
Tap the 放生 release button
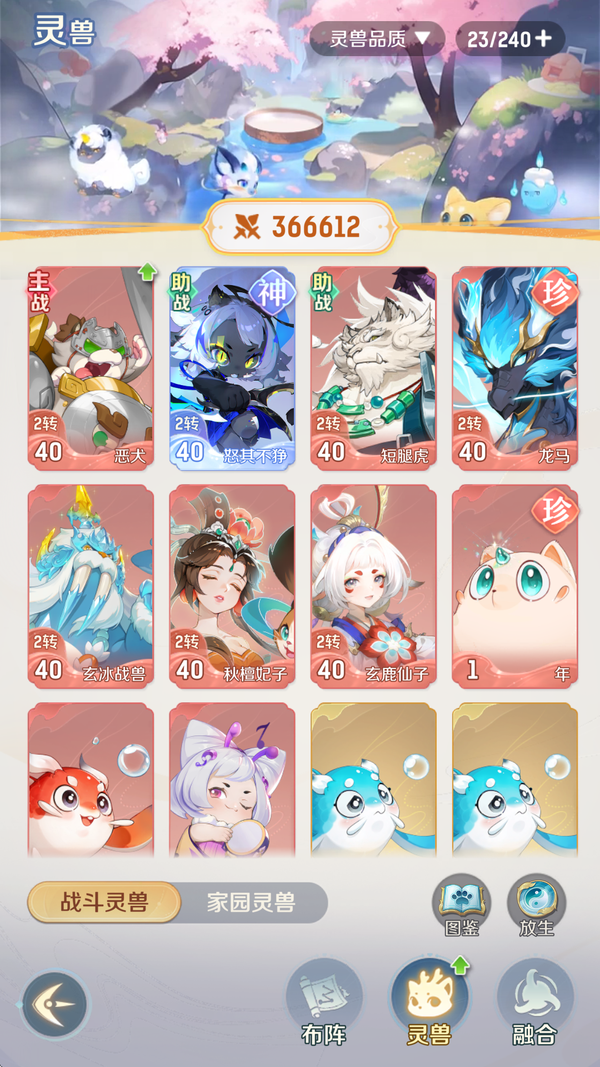(537, 905)
